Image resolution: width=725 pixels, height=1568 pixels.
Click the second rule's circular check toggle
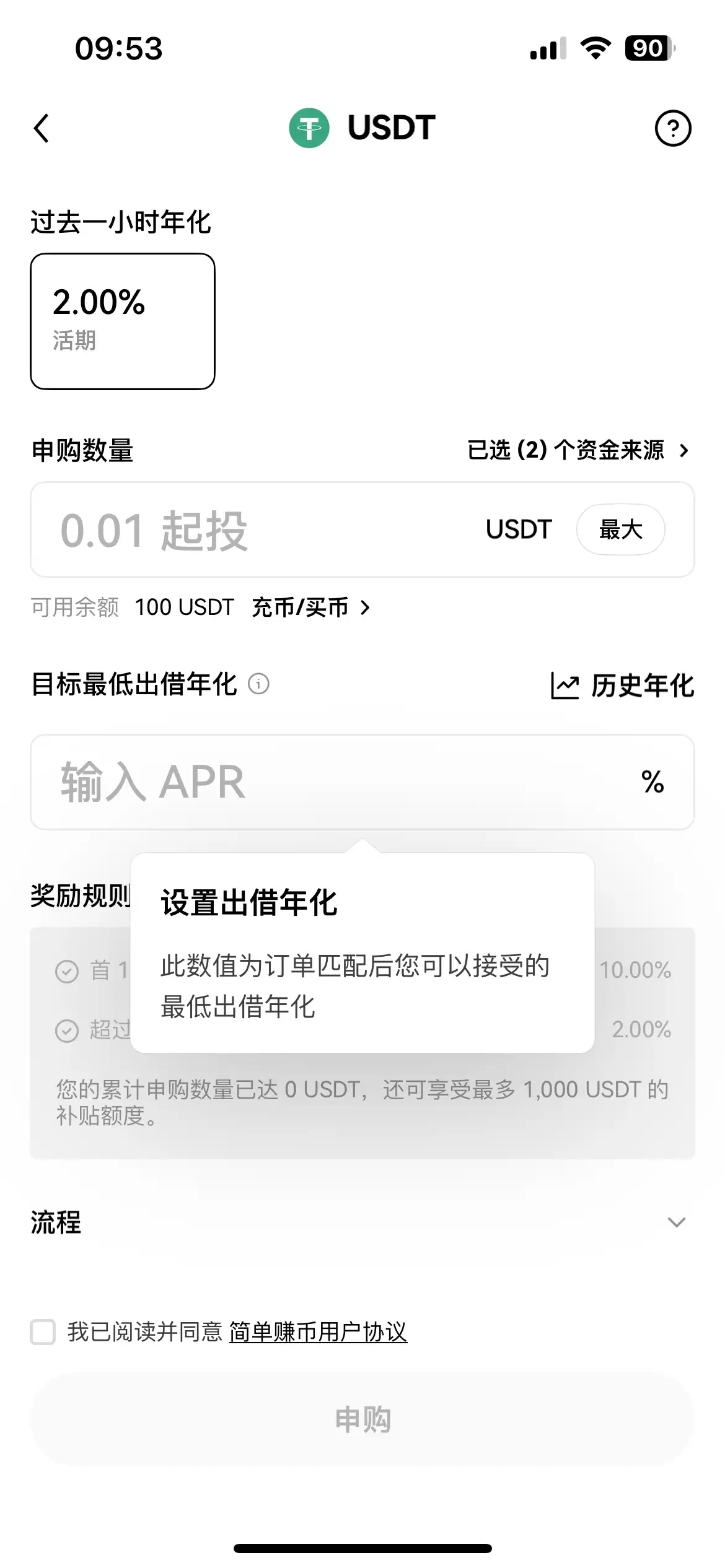pos(66,1030)
